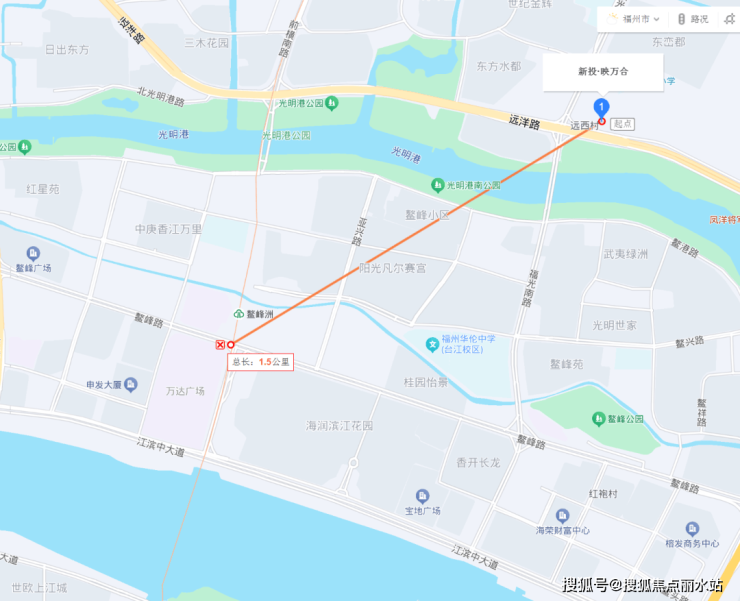Select the 光明港公园 park marker

click(x=331, y=102)
